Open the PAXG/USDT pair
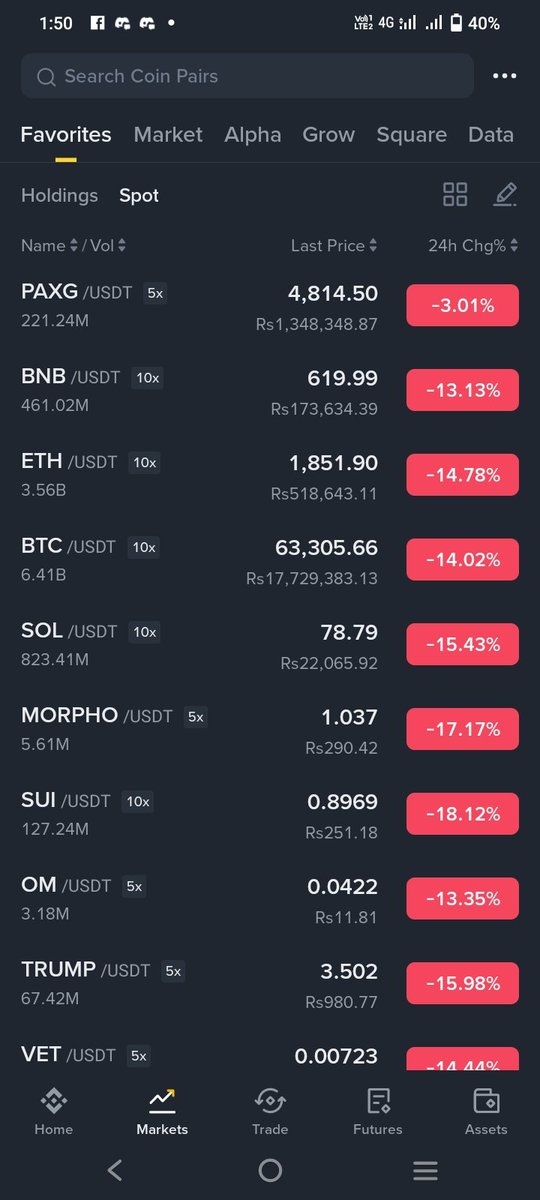This screenshot has height=1200, width=540. point(270,307)
